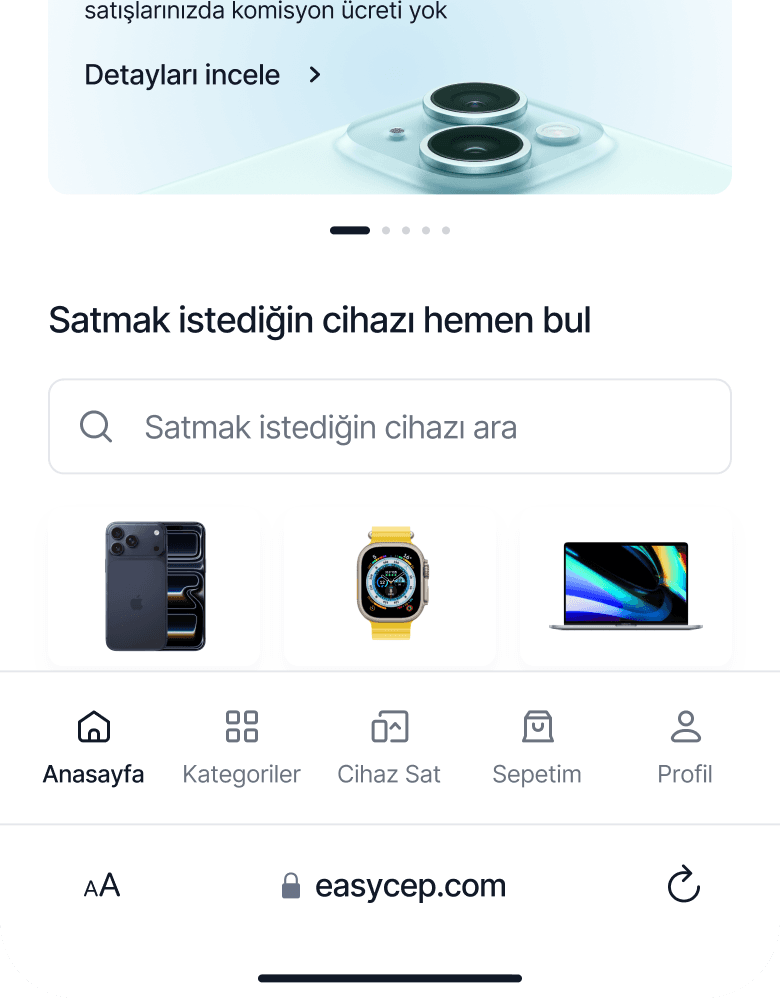The width and height of the screenshot is (780, 999).
Task: Open the browser text size AA menu
Action: click(102, 886)
